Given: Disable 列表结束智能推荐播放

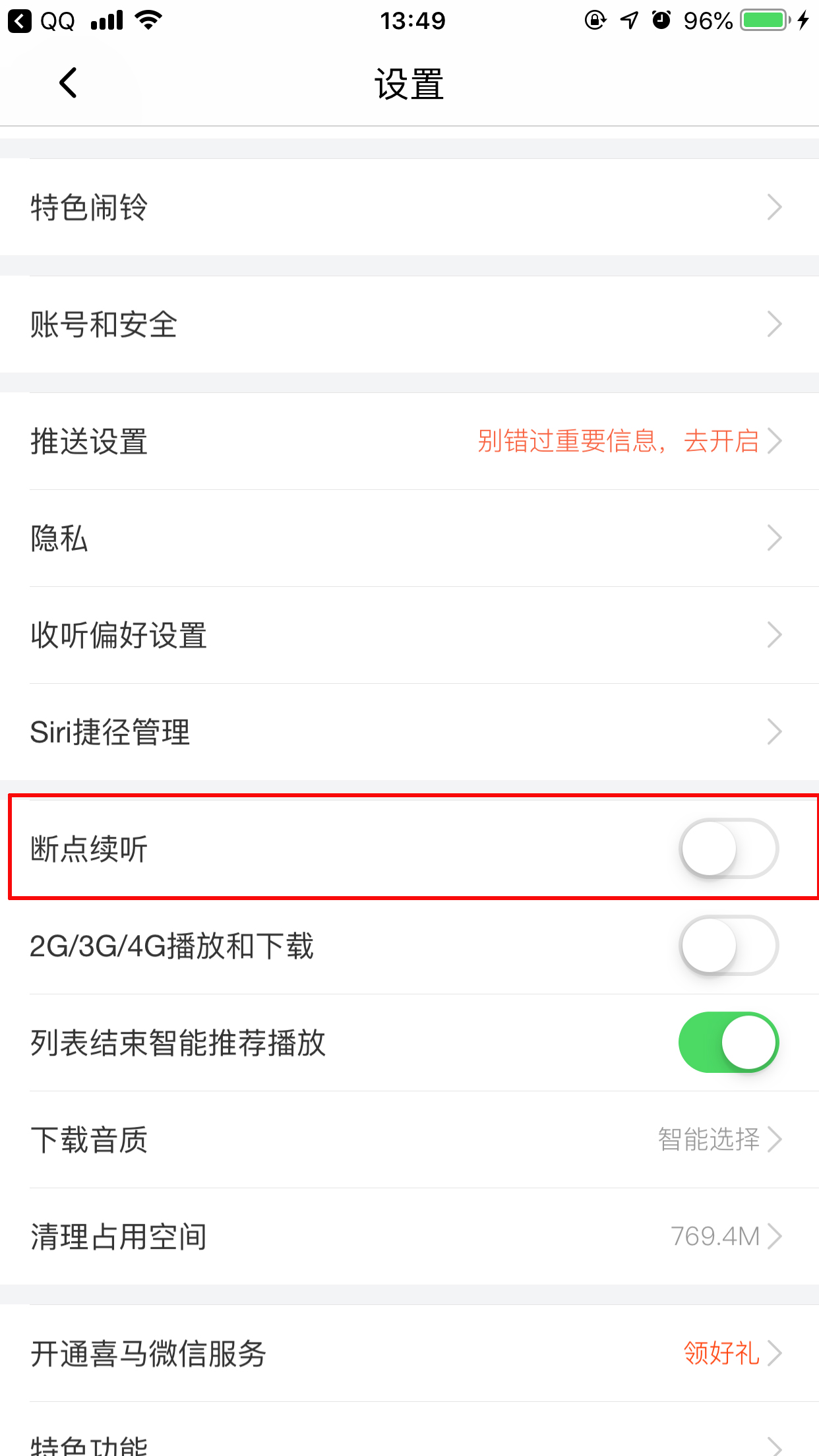Looking at the screenshot, I should (728, 1043).
